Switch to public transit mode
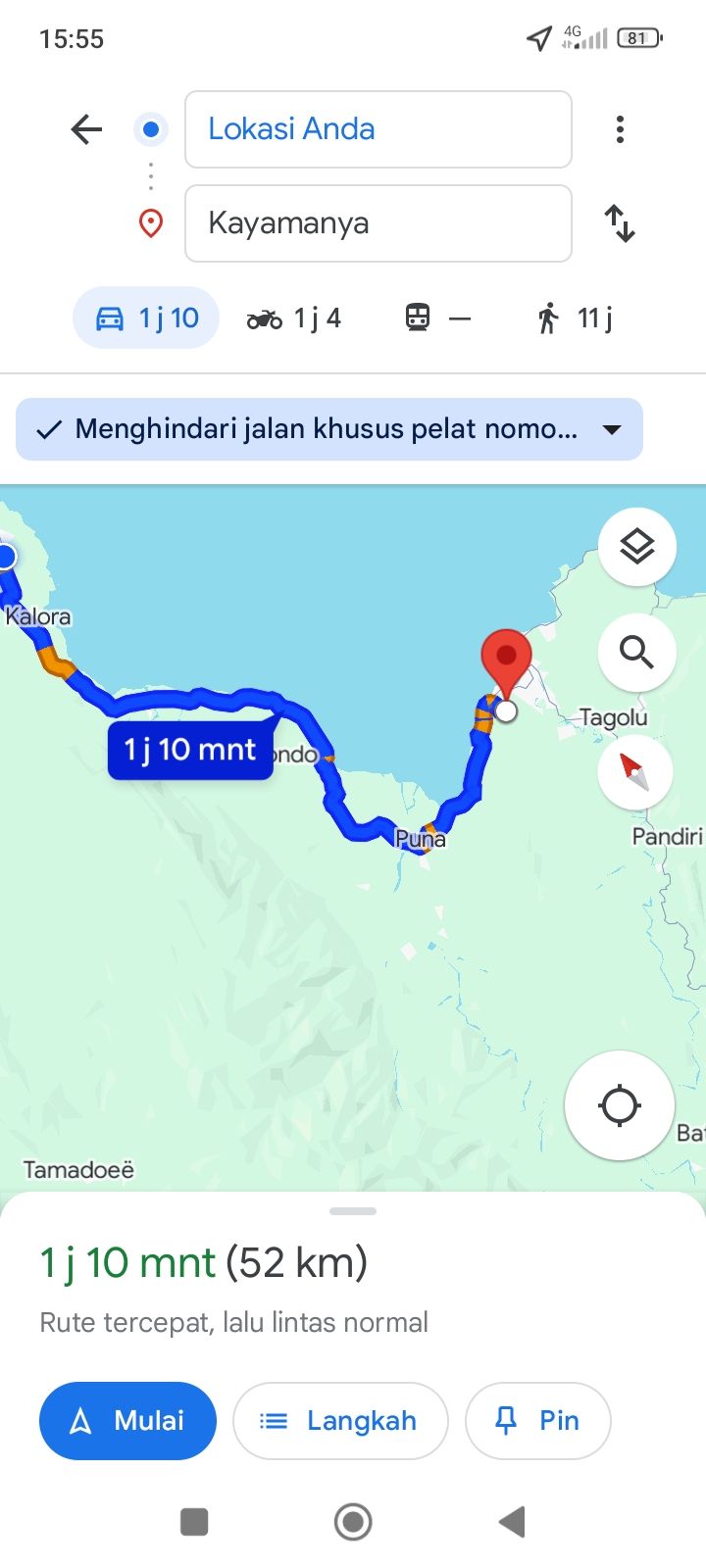Screen dimensions: 706x1568 437,318
